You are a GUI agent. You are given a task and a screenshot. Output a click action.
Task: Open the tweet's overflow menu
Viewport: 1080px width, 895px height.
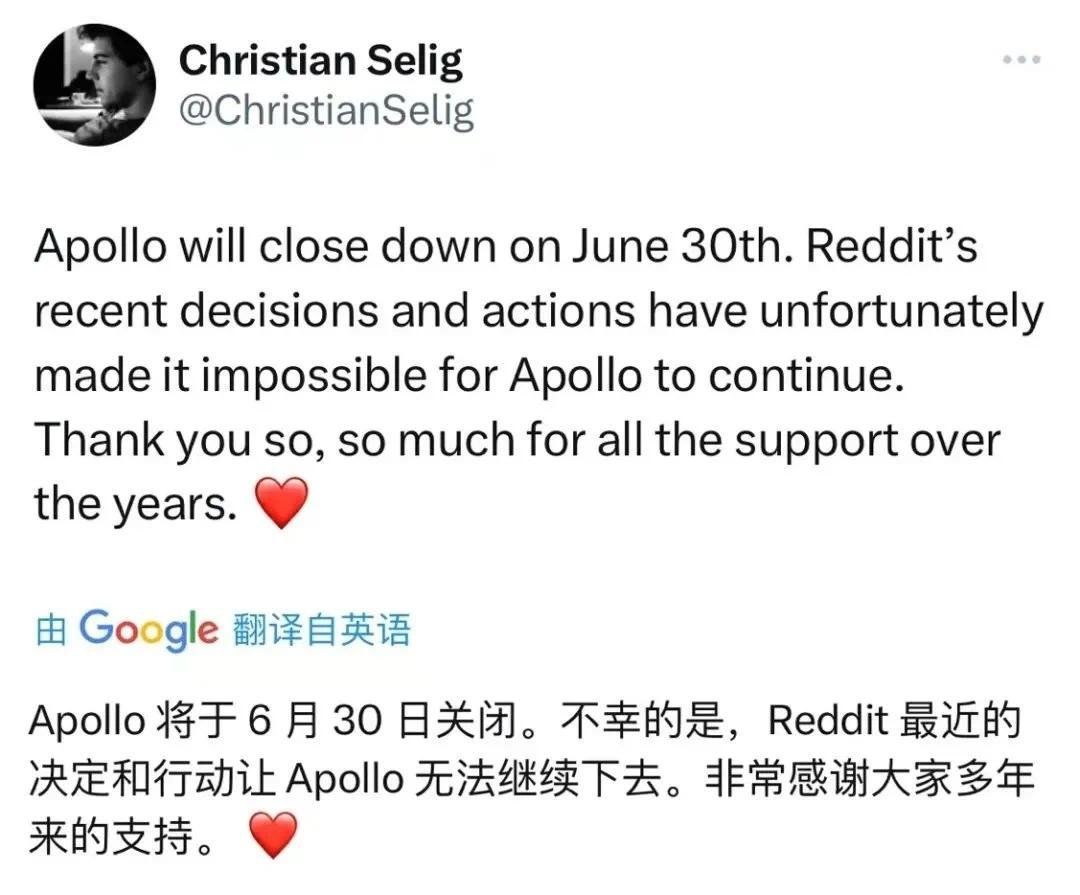click(x=1022, y=60)
